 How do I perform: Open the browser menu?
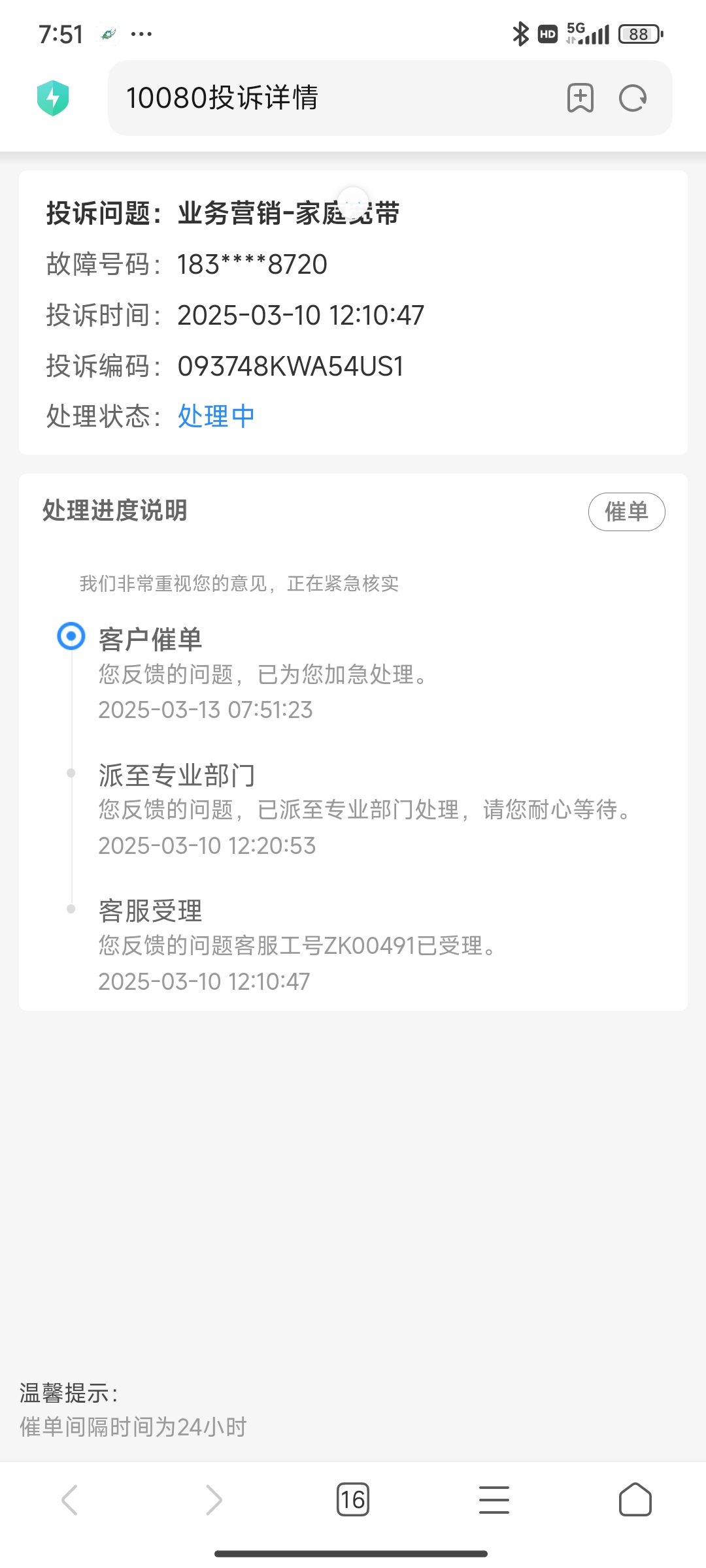pos(494,1499)
